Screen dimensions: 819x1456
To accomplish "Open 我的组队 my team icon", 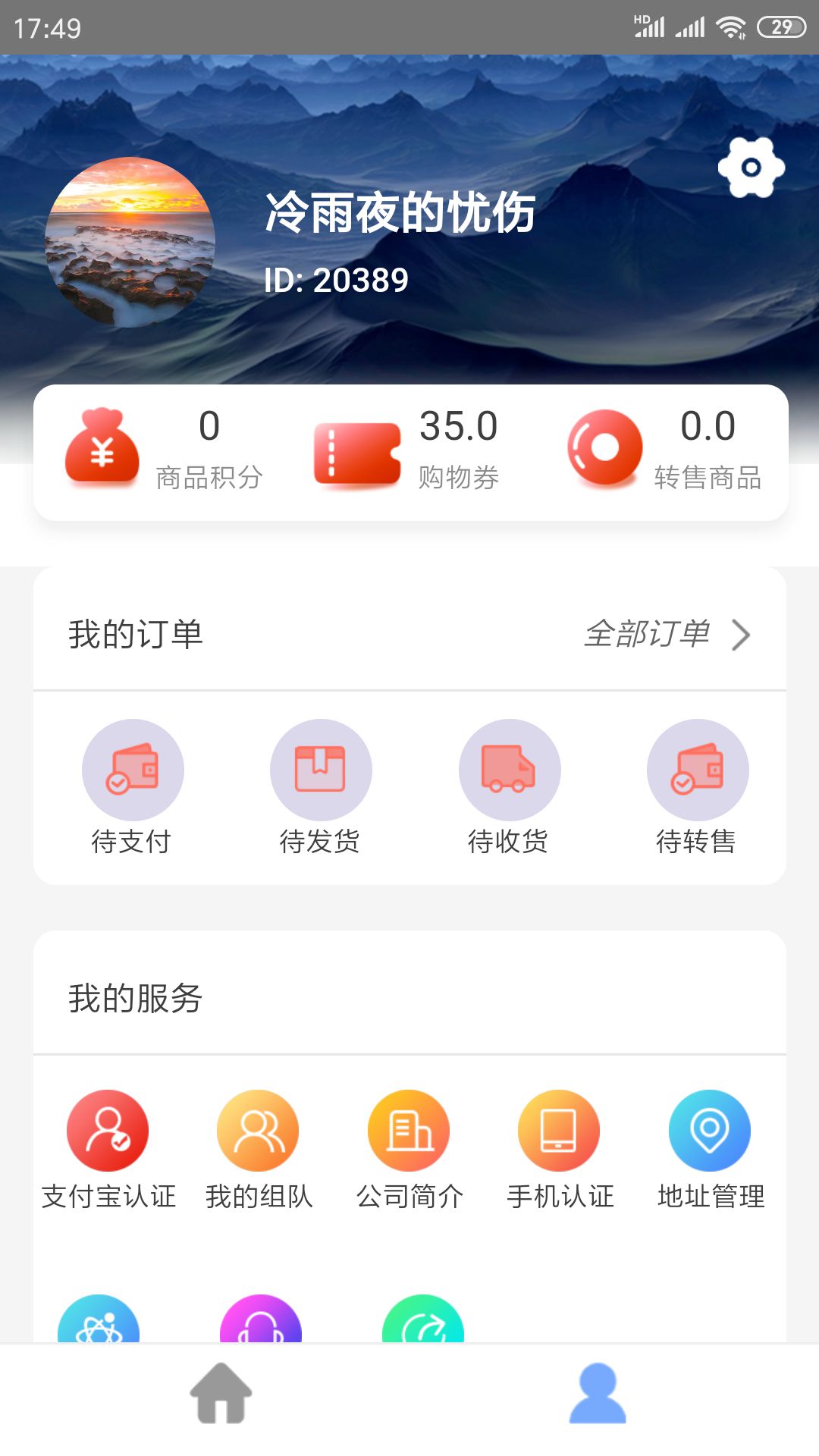I will coord(258,1129).
